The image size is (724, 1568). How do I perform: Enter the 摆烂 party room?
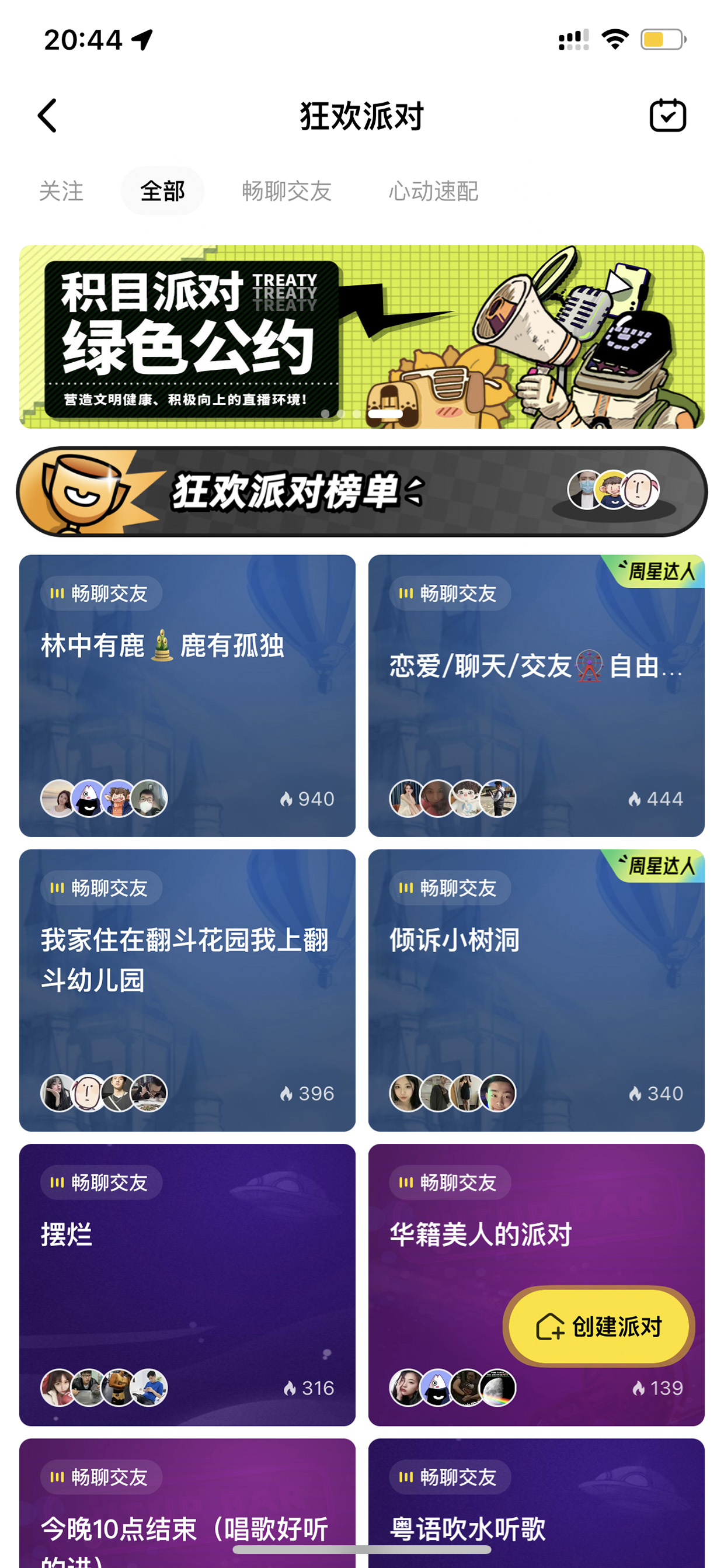187,1284
